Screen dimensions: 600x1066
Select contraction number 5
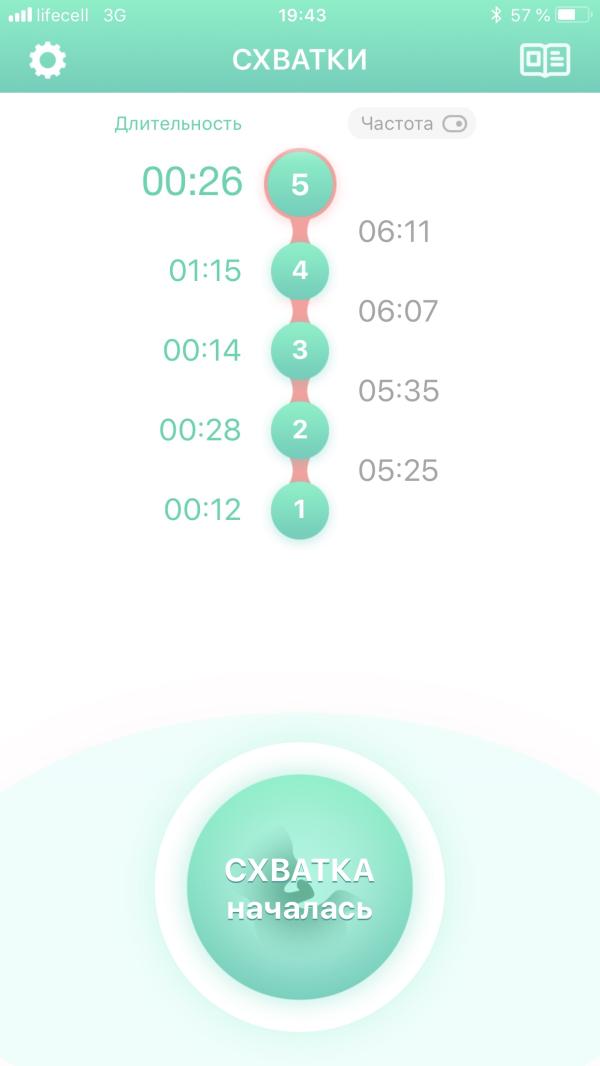[300, 184]
